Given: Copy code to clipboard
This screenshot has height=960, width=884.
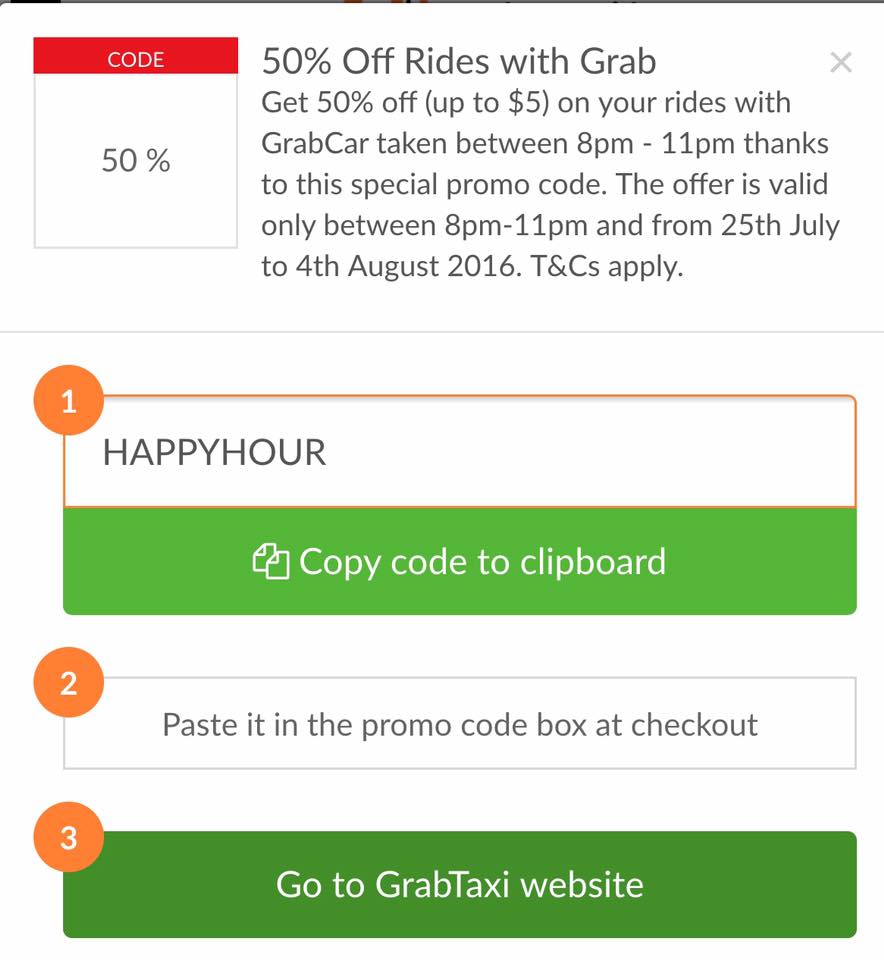Looking at the screenshot, I should coord(460,561).
